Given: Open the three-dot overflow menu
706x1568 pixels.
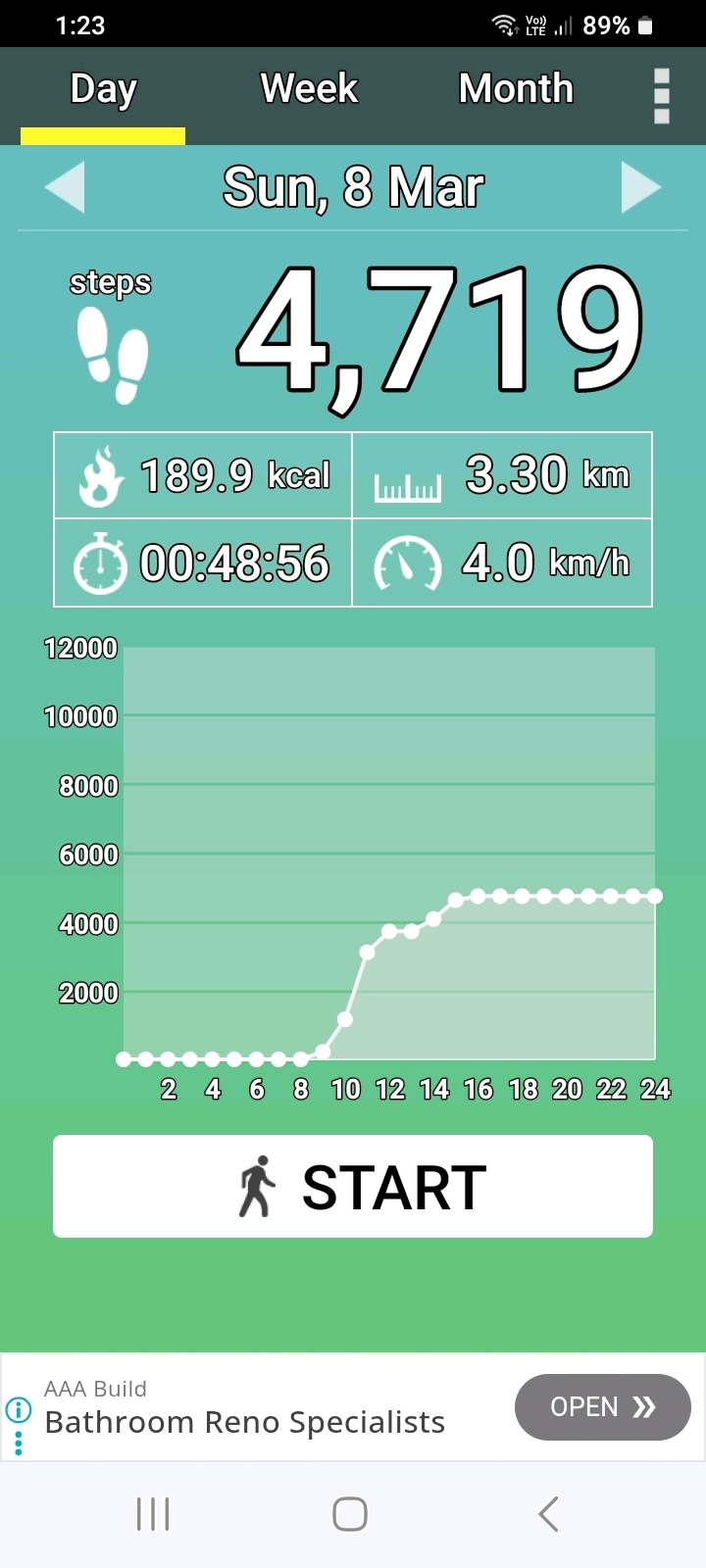Looking at the screenshot, I should click(x=662, y=96).
